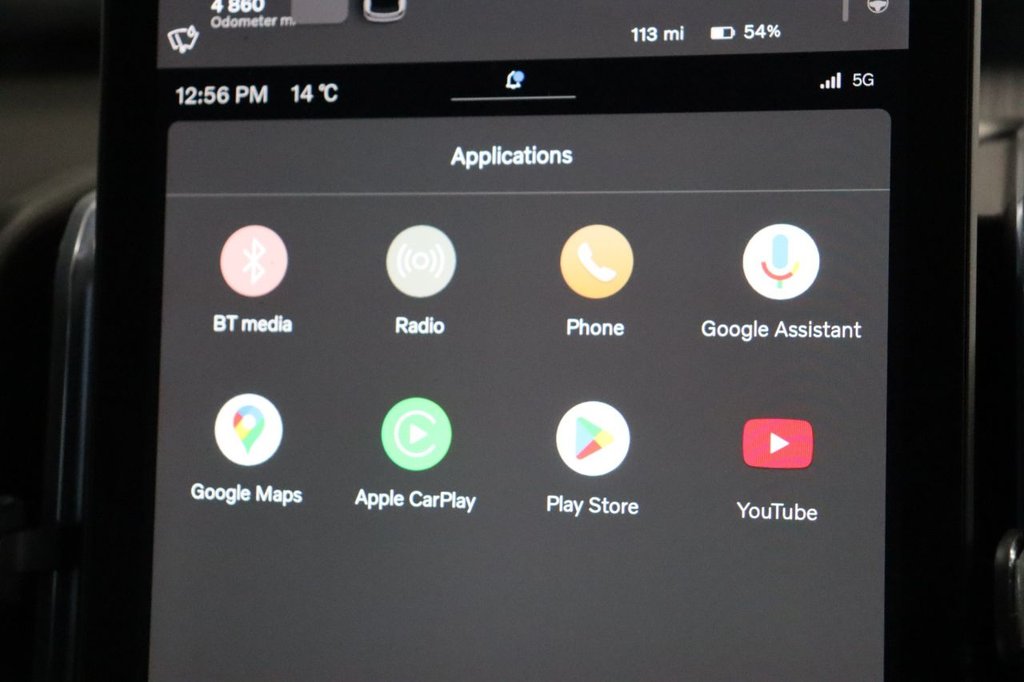Image resolution: width=1024 pixels, height=682 pixels.
Task: Open the Phone app
Action: 596,262
